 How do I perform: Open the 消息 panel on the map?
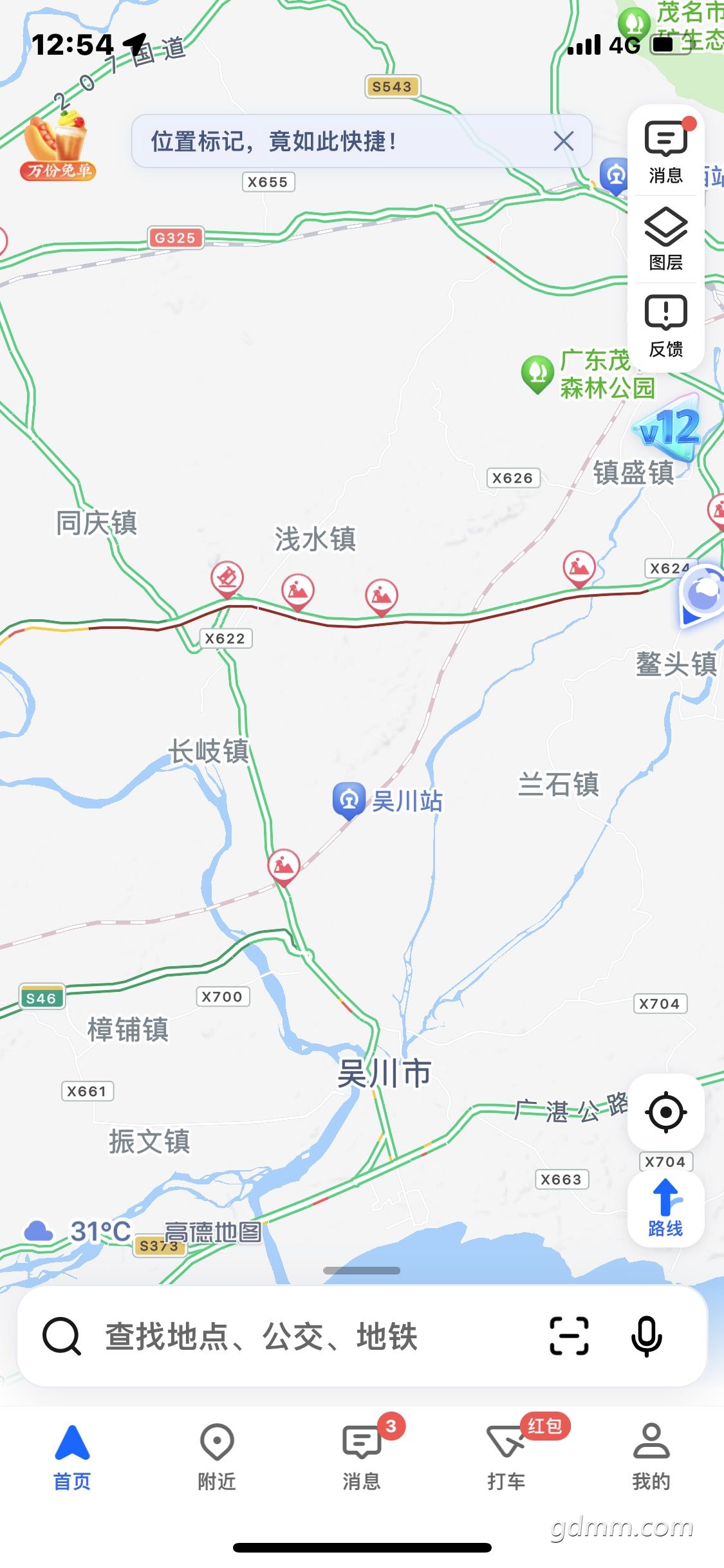[665, 152]
